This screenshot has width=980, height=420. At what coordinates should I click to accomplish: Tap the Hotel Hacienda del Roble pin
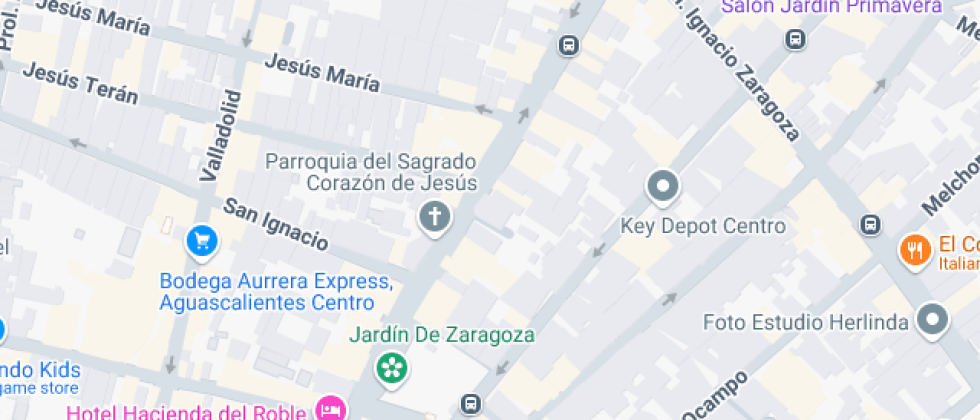coord(331,411)
